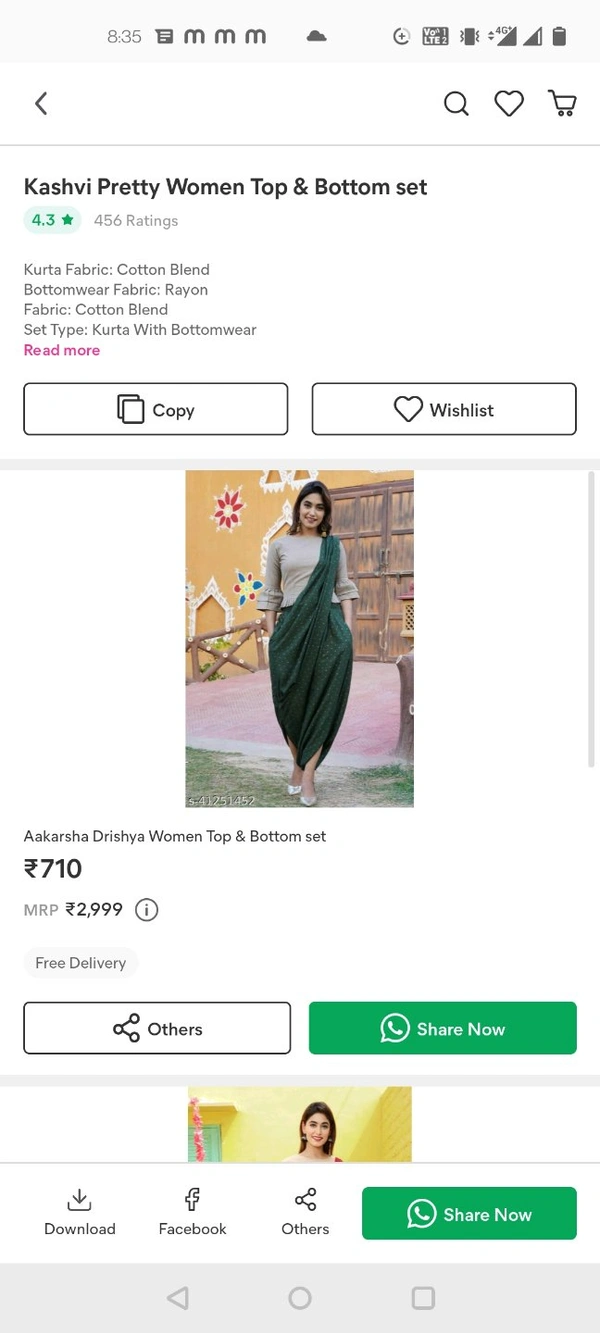Expand description with Read more

62,350
